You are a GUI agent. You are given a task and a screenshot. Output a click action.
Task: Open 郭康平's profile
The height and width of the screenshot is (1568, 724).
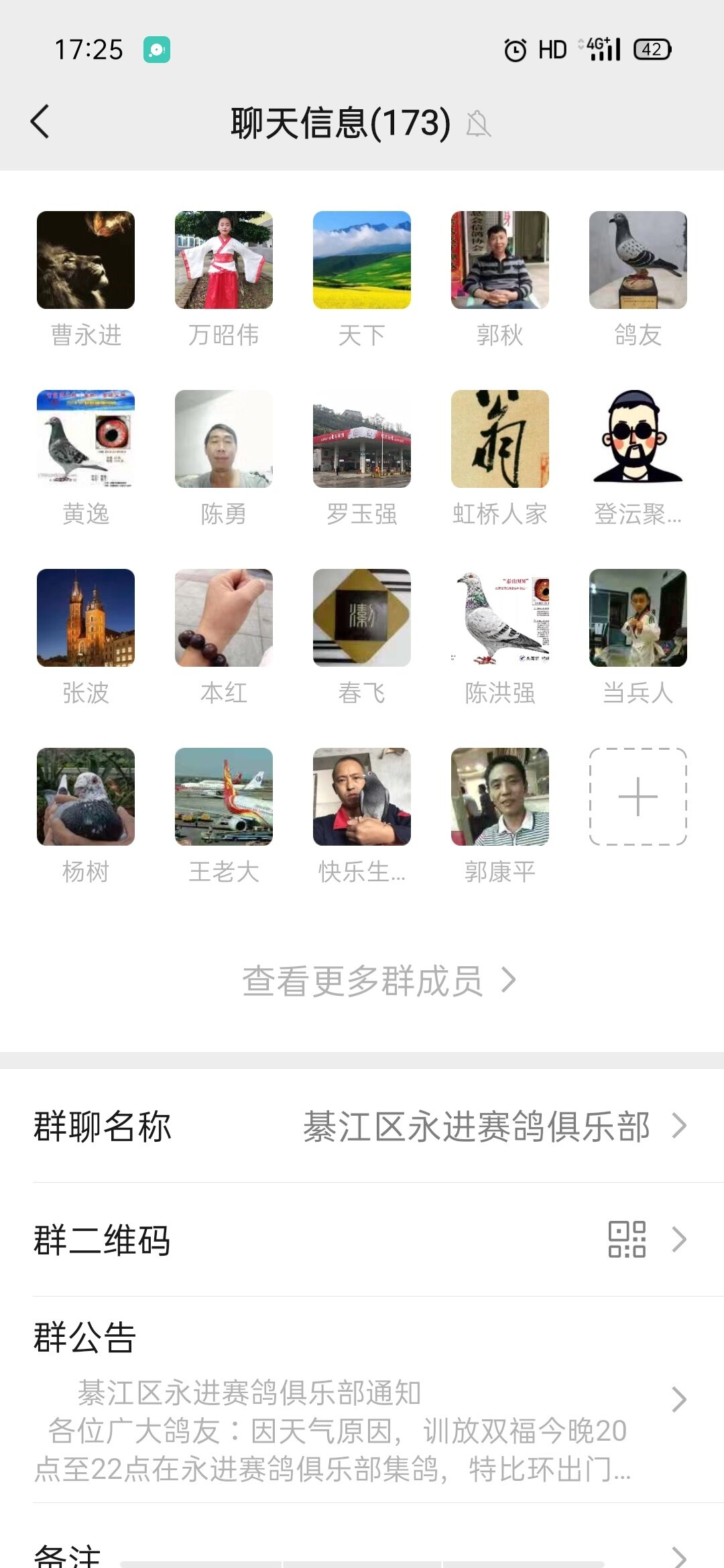pyautogui.click(x=500, y=797)
